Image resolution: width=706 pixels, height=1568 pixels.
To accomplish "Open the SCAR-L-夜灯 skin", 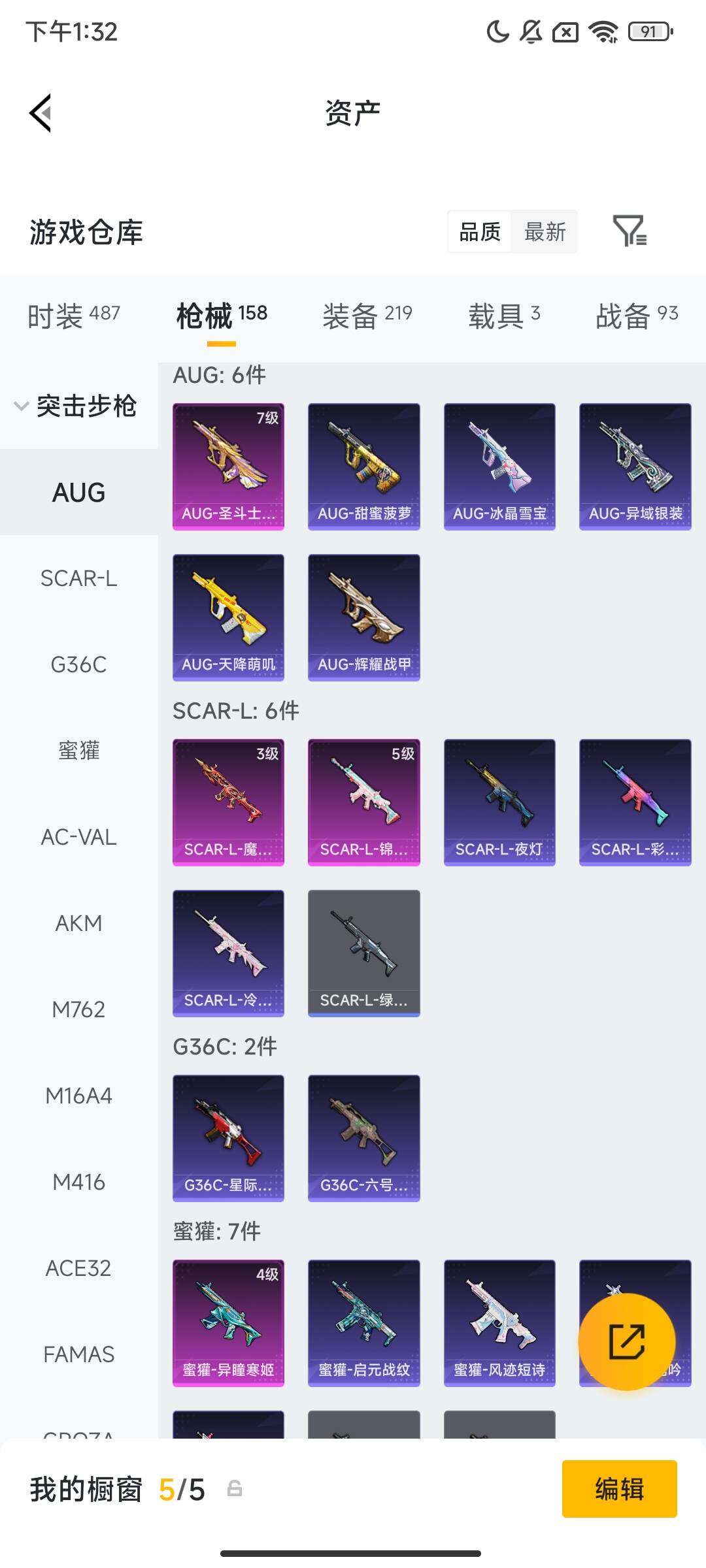I will 499,802.
